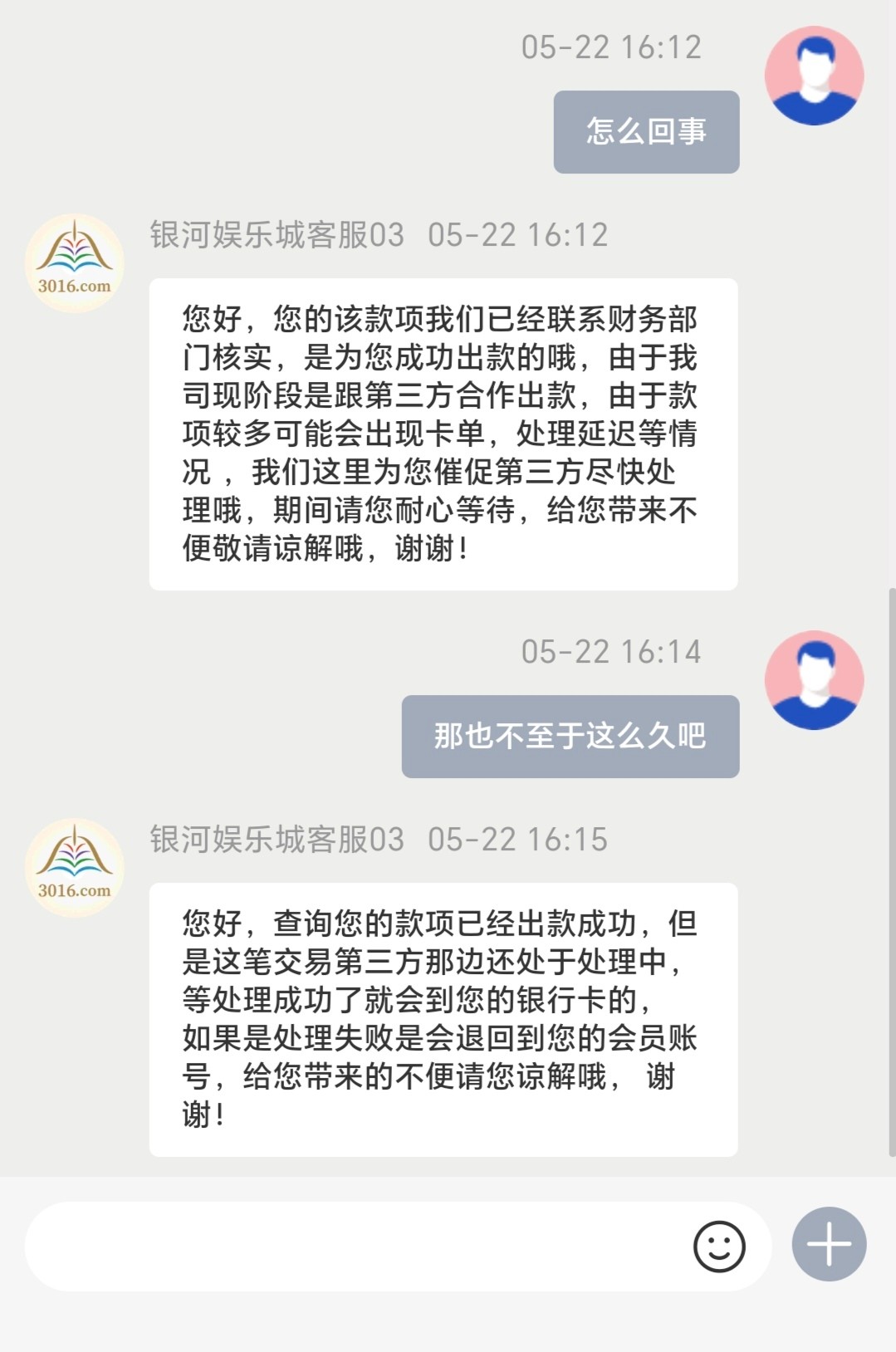Focus the message input field

pyautogui.click(x=349, y=1246)
